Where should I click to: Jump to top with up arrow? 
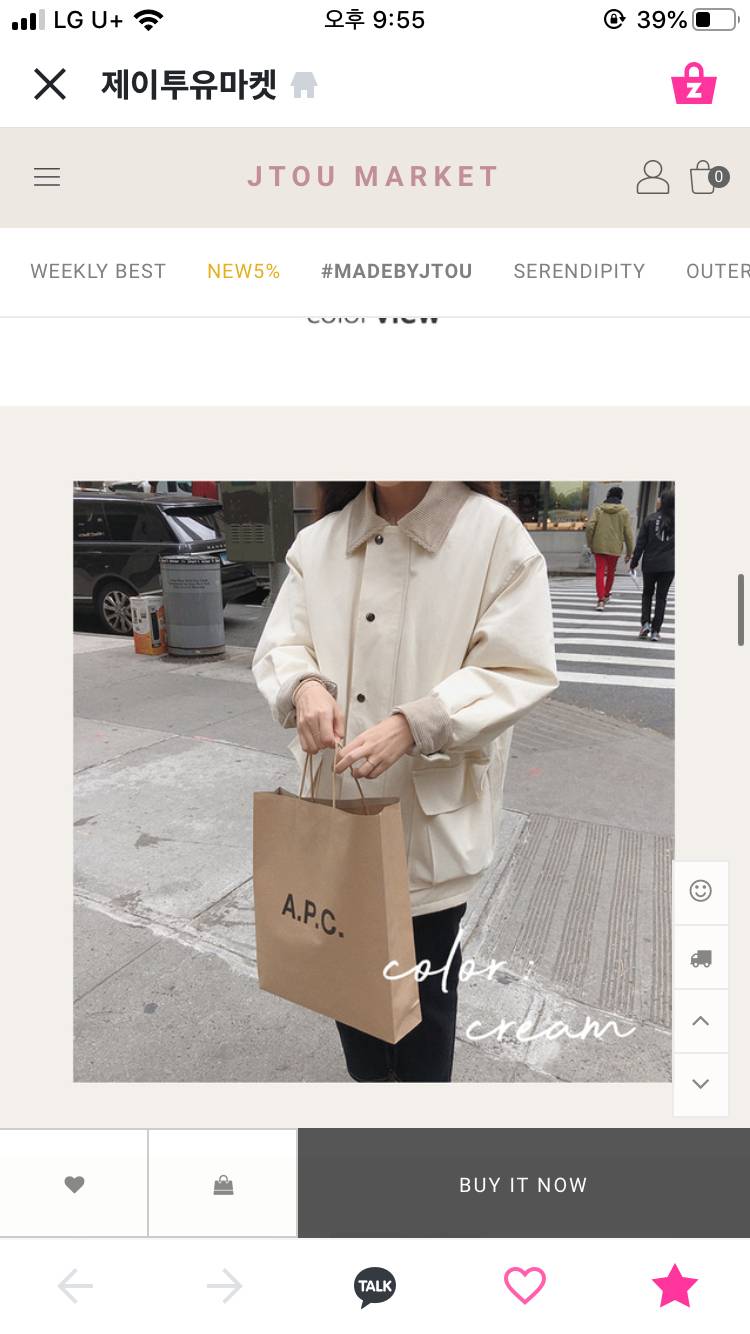point(701,1021)
